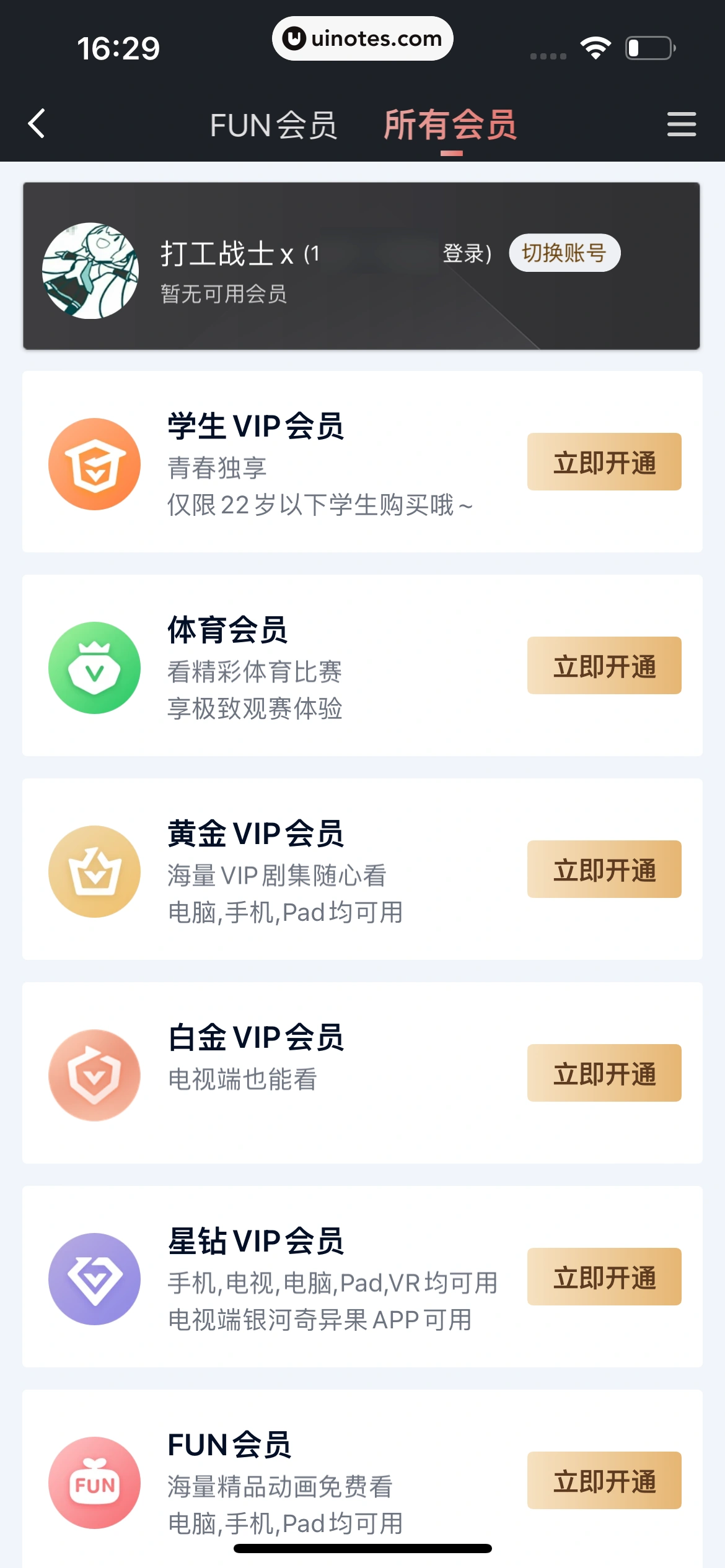Click the 体育会员 green crown icon
725x1568 pixels.
(x=94, y=668)
